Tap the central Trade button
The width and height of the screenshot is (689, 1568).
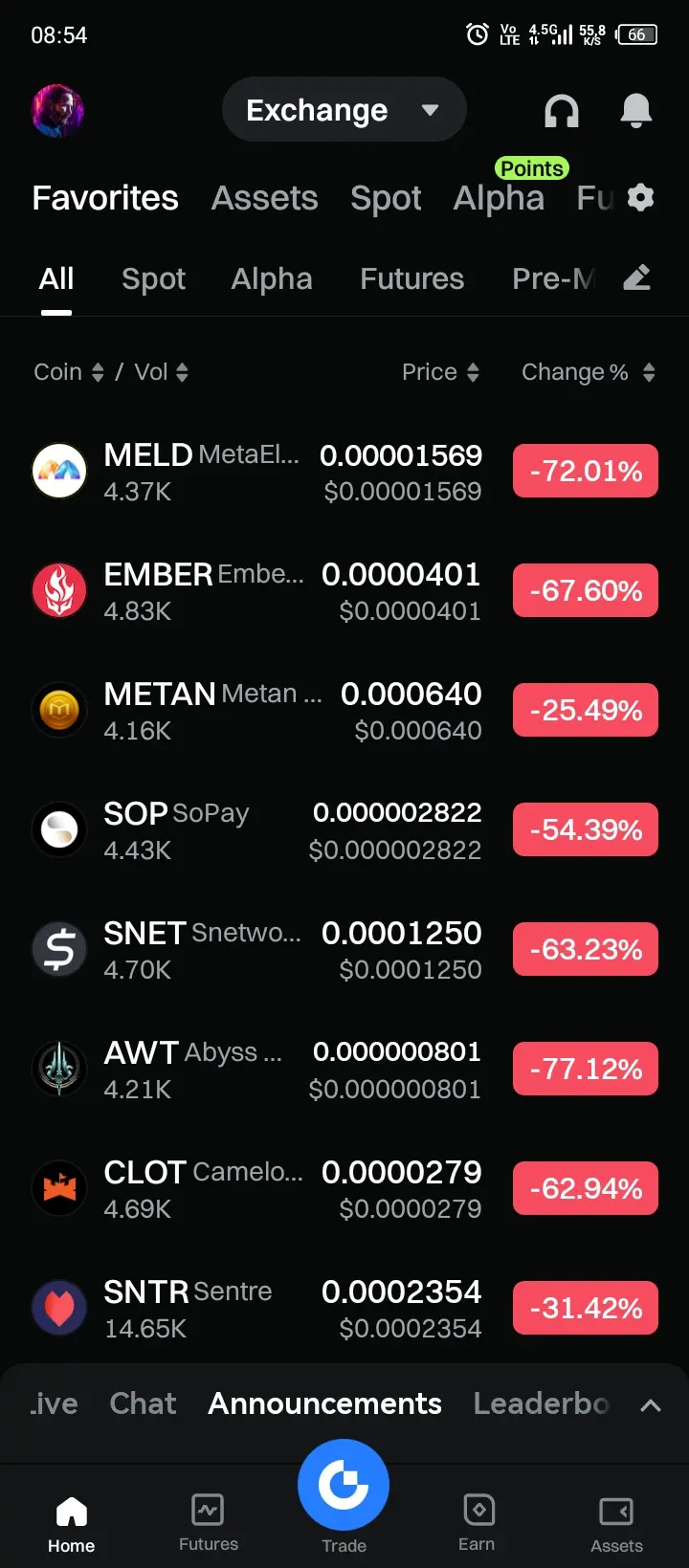tap(344, 1485)
